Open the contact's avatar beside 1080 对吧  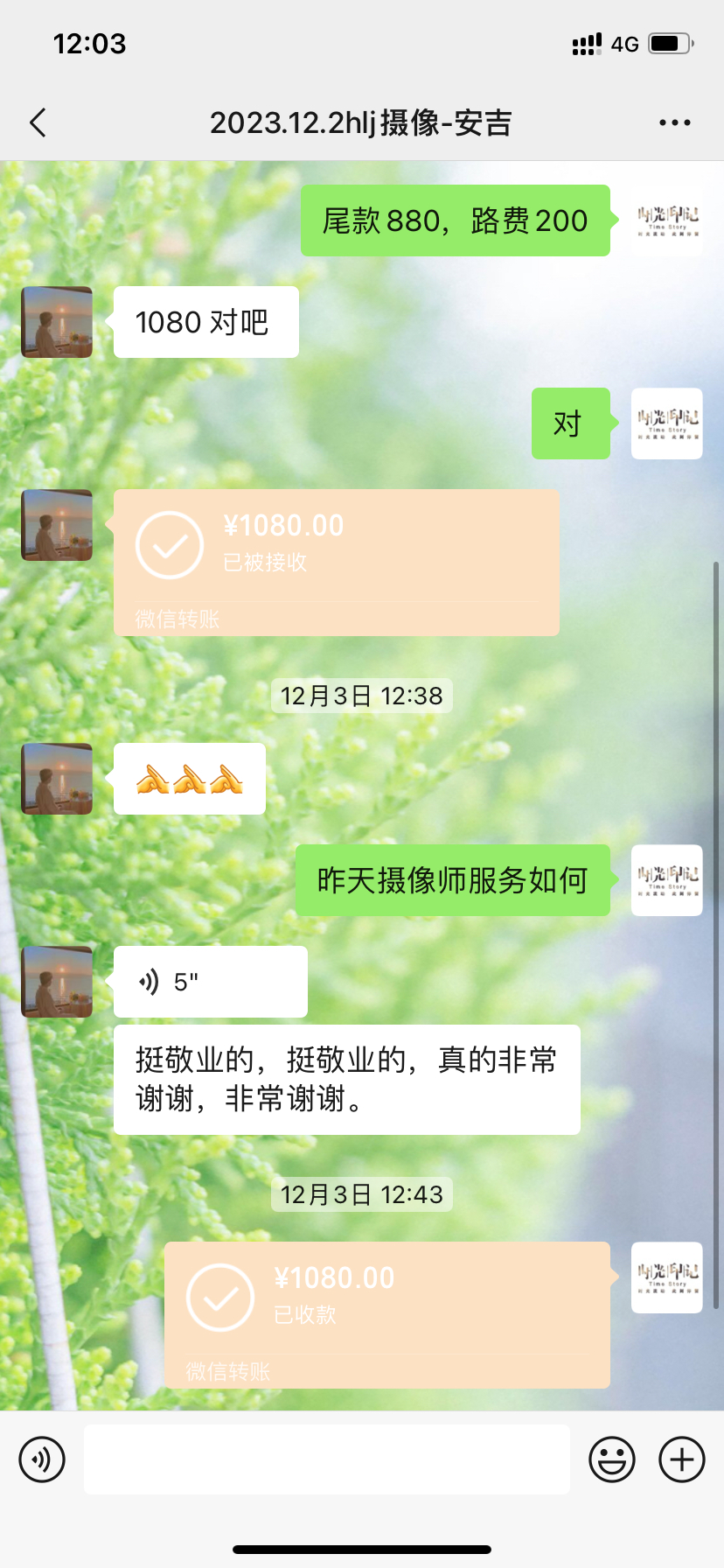[57, 322]
